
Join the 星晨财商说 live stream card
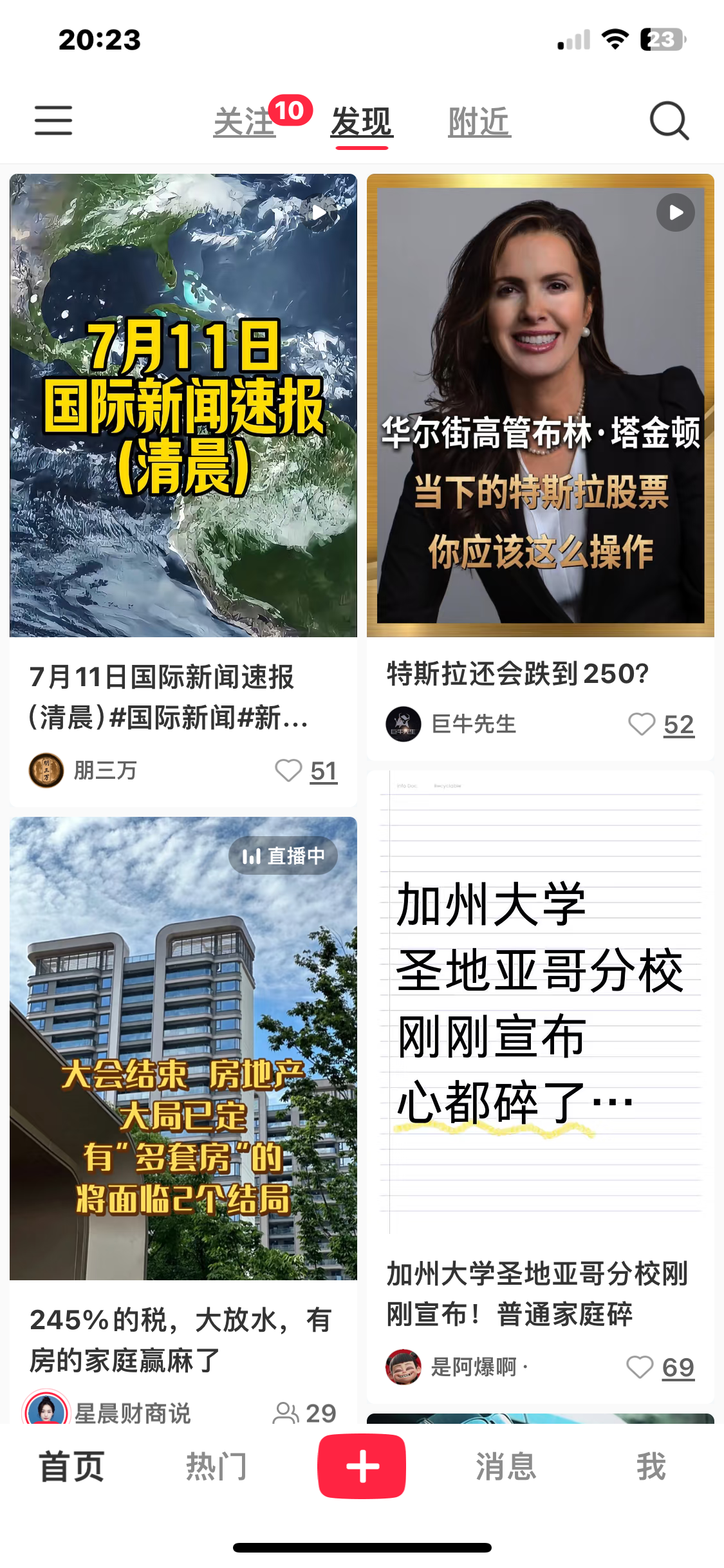pyautogui.click(x=183, y=1049)
